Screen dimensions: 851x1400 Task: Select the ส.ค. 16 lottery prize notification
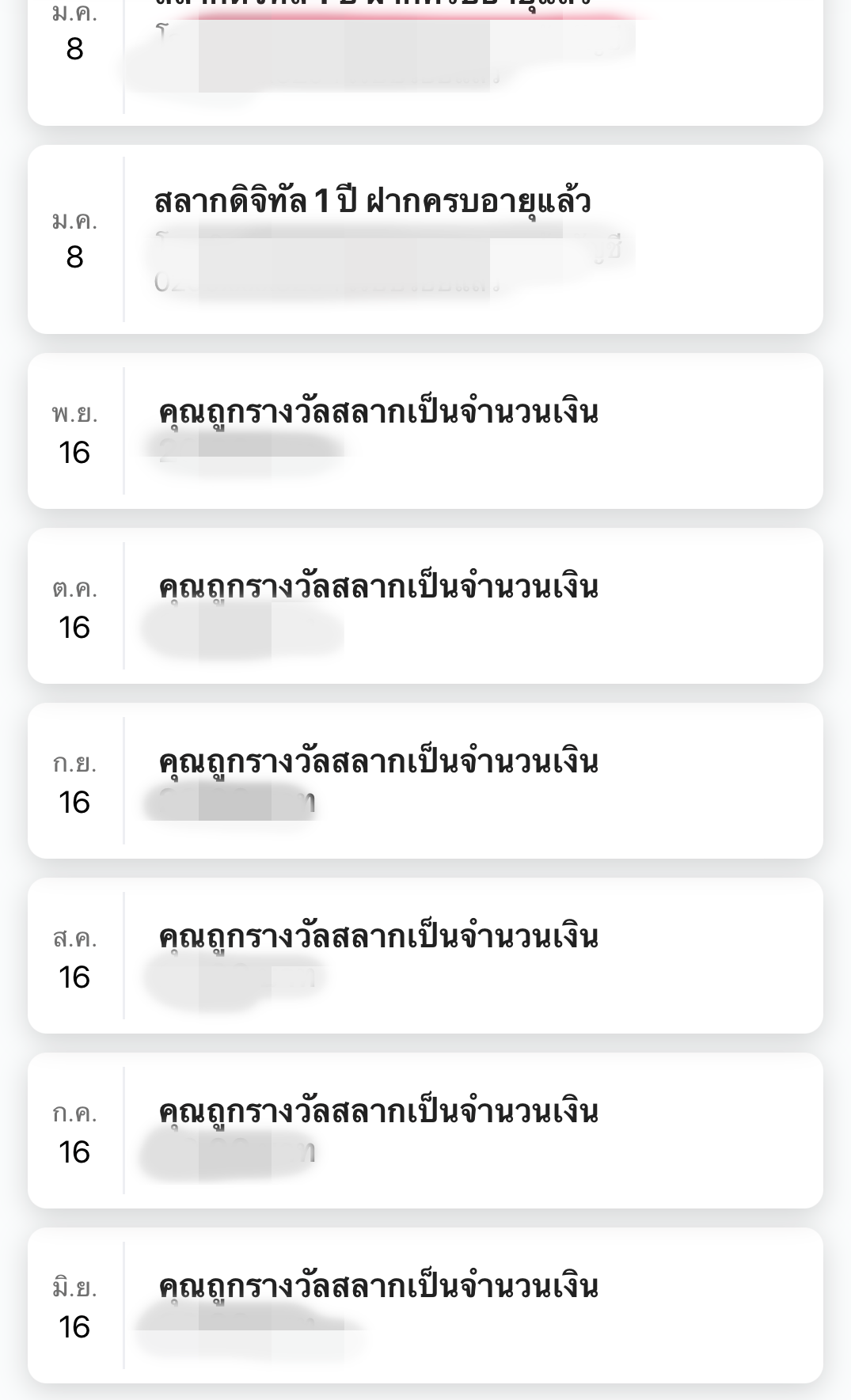[425, 955]
